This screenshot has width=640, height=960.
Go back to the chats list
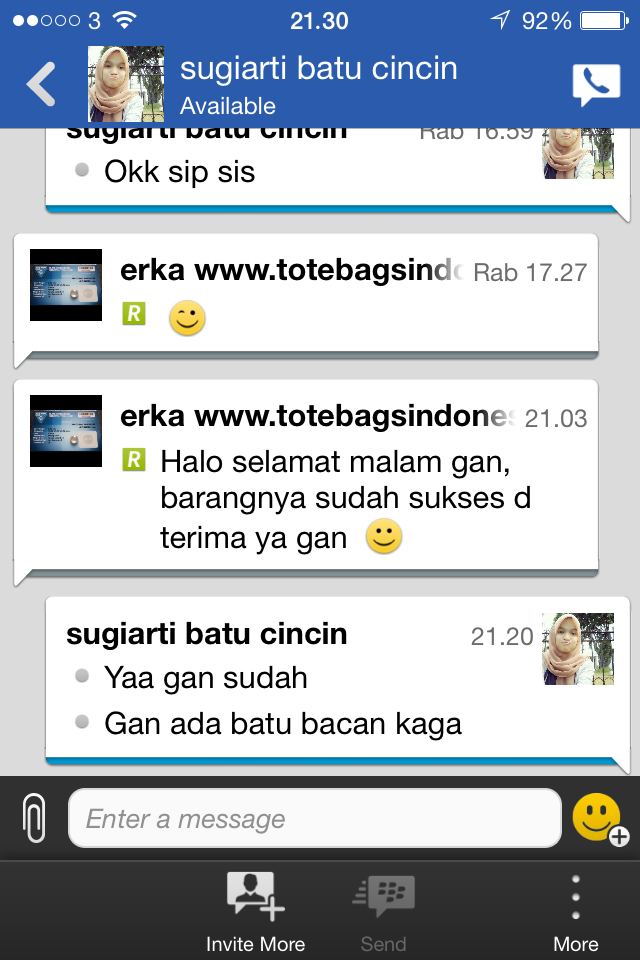[42, 84]
